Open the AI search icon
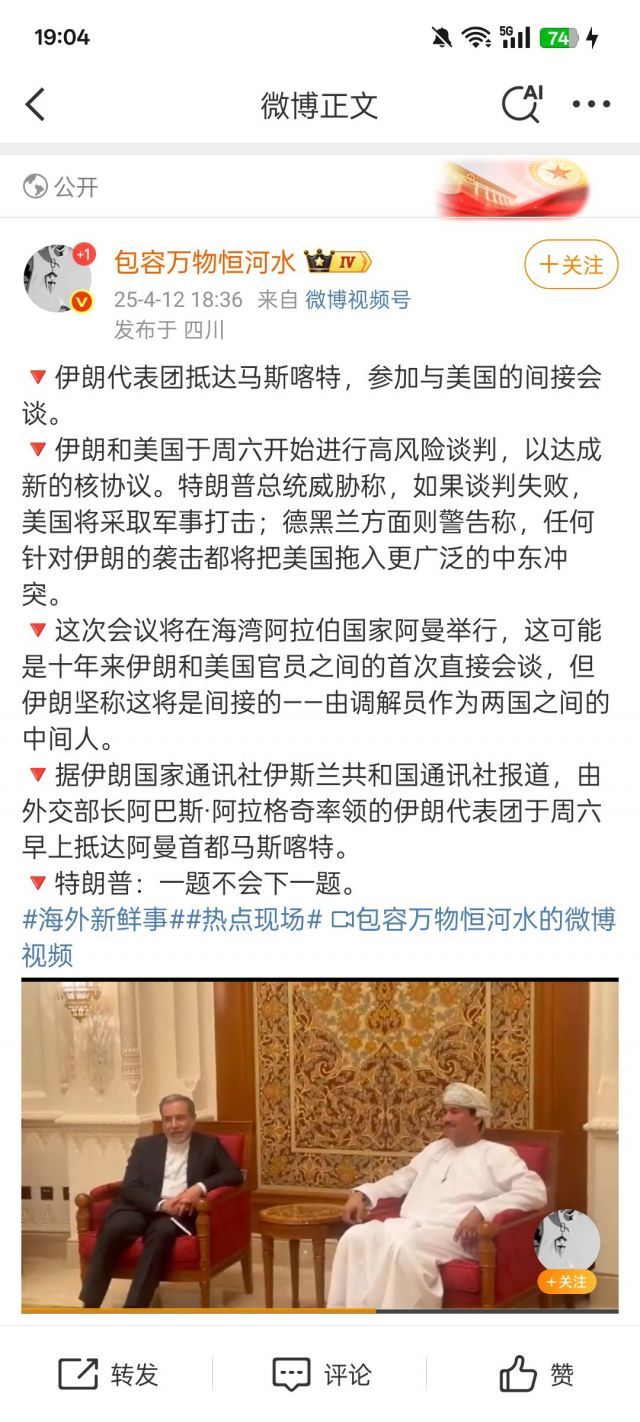This screenshot has height=1422, width=640. pos(521,103)
